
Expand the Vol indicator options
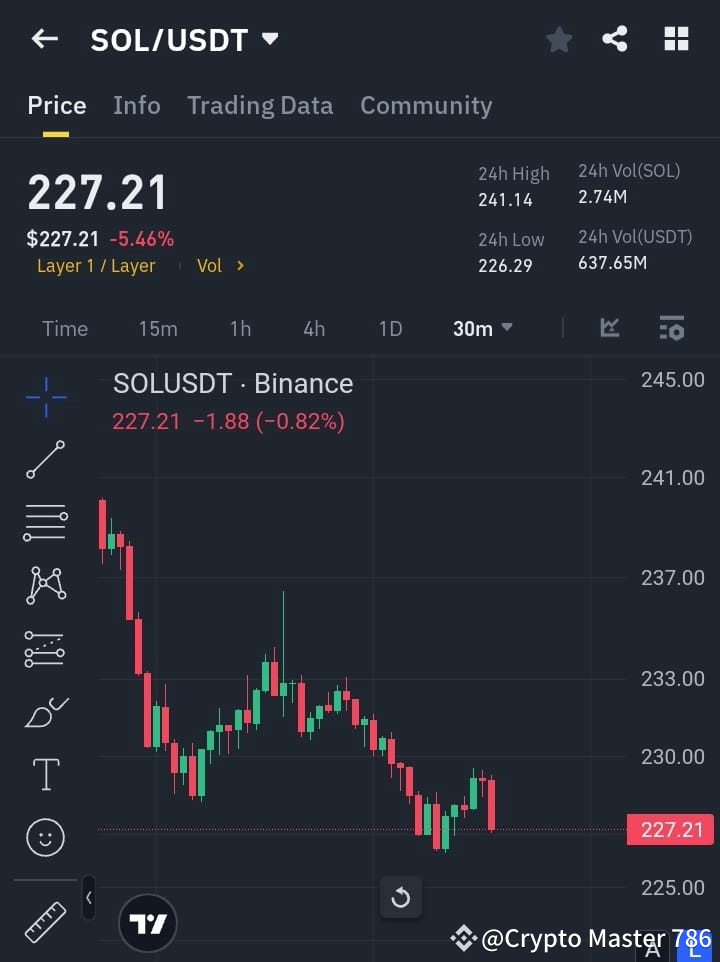click(x=219, y=265)
